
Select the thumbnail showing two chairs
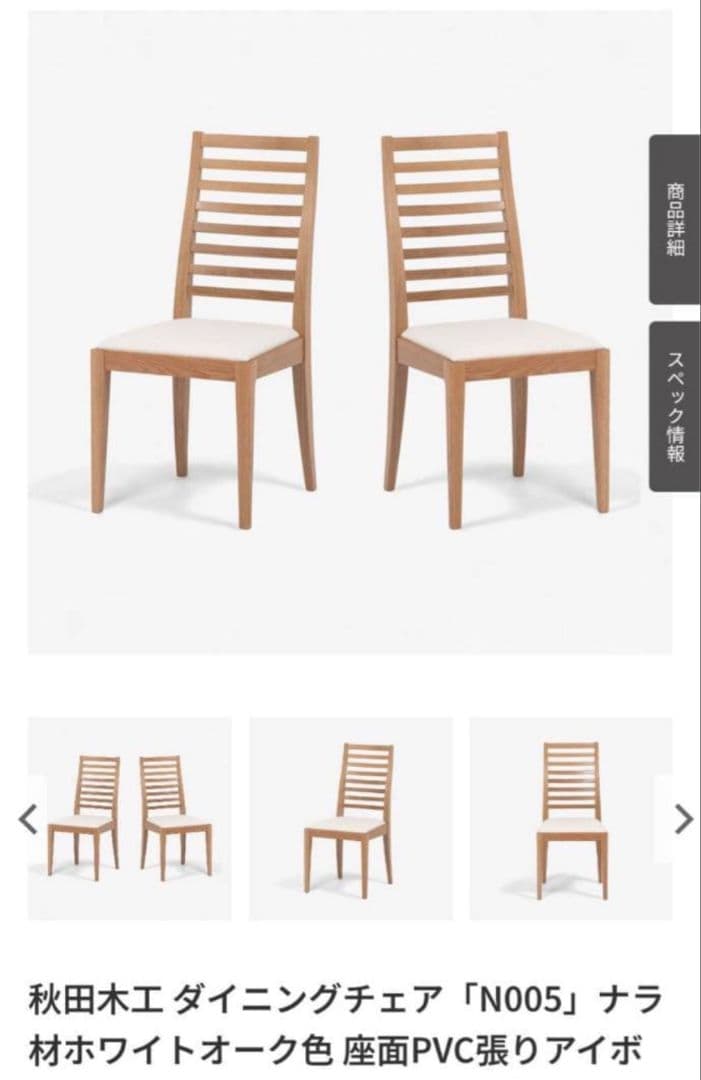pos(130,818)
